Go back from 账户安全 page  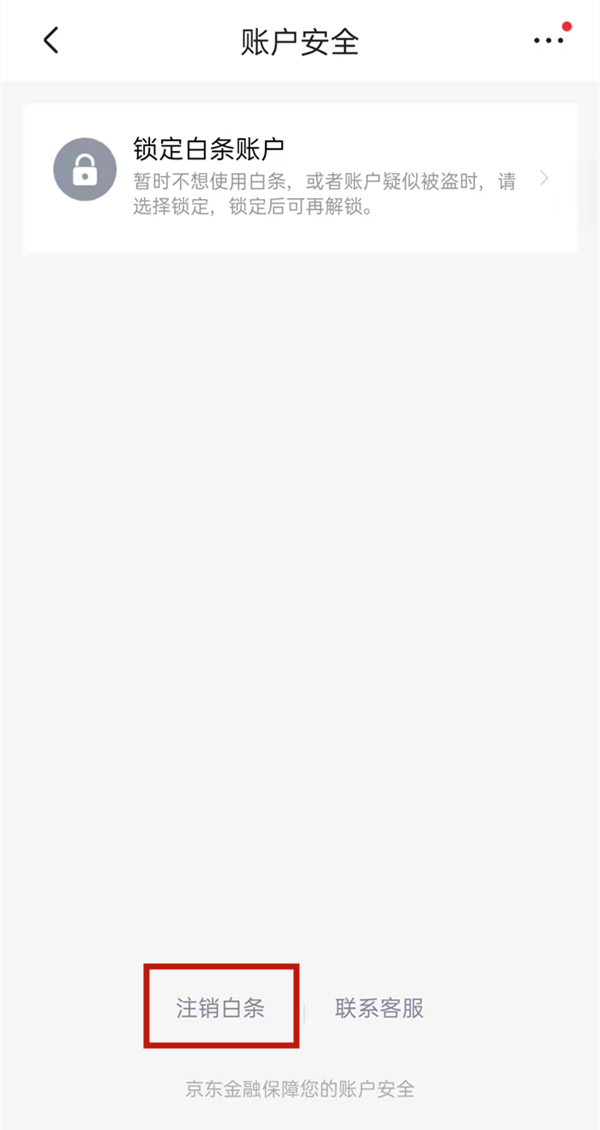tap(52, 41)
